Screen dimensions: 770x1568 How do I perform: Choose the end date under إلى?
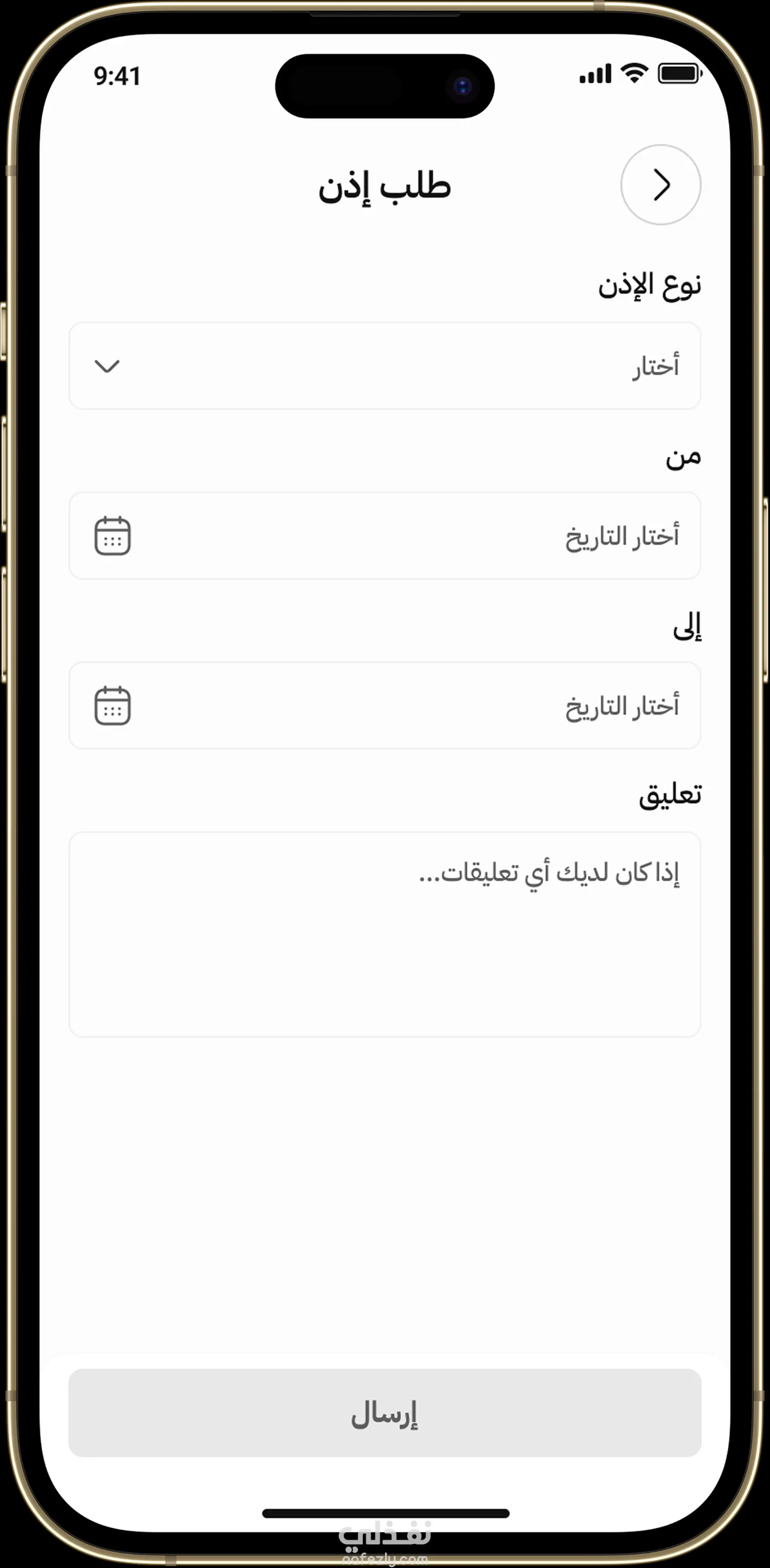coord(385,706)
